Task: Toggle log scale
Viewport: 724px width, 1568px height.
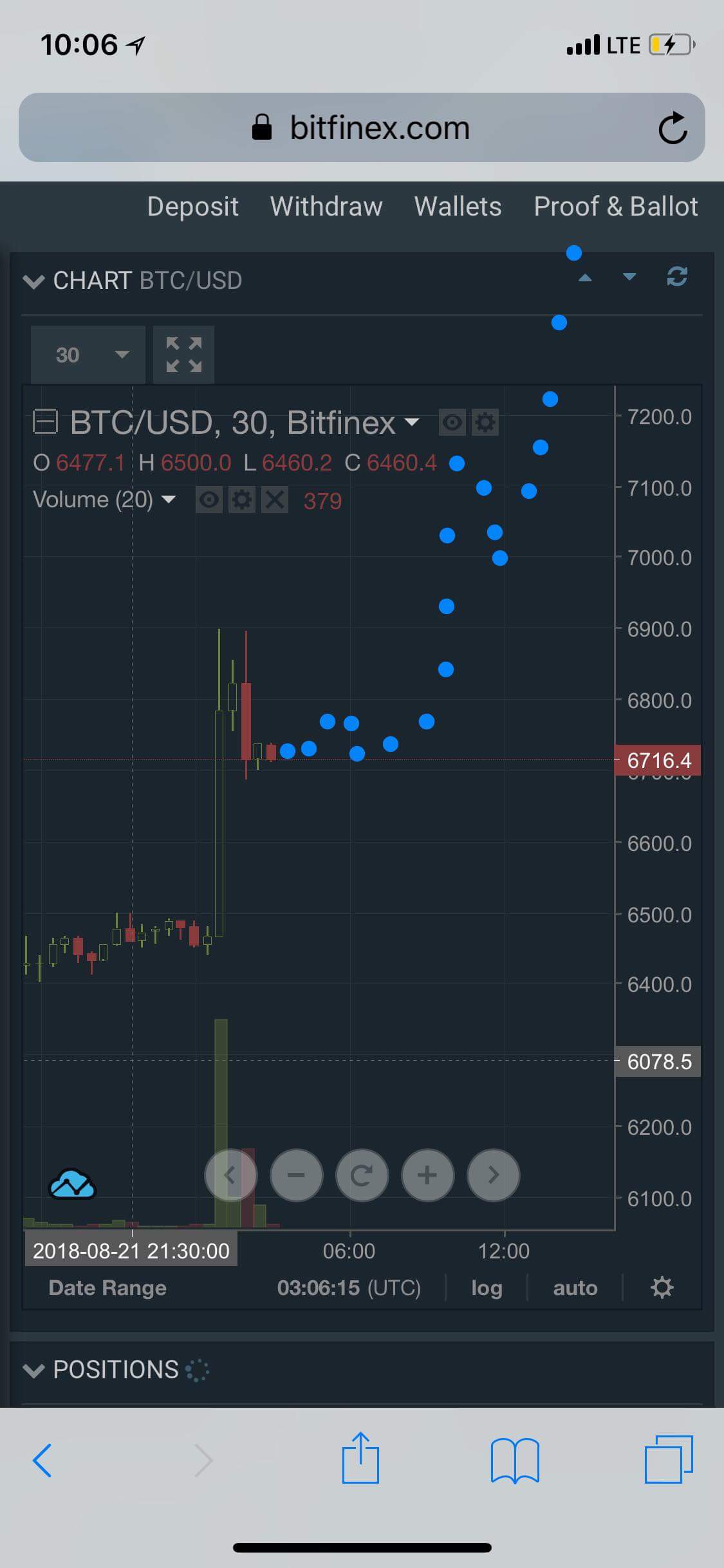Action: tap(487, 1287)
